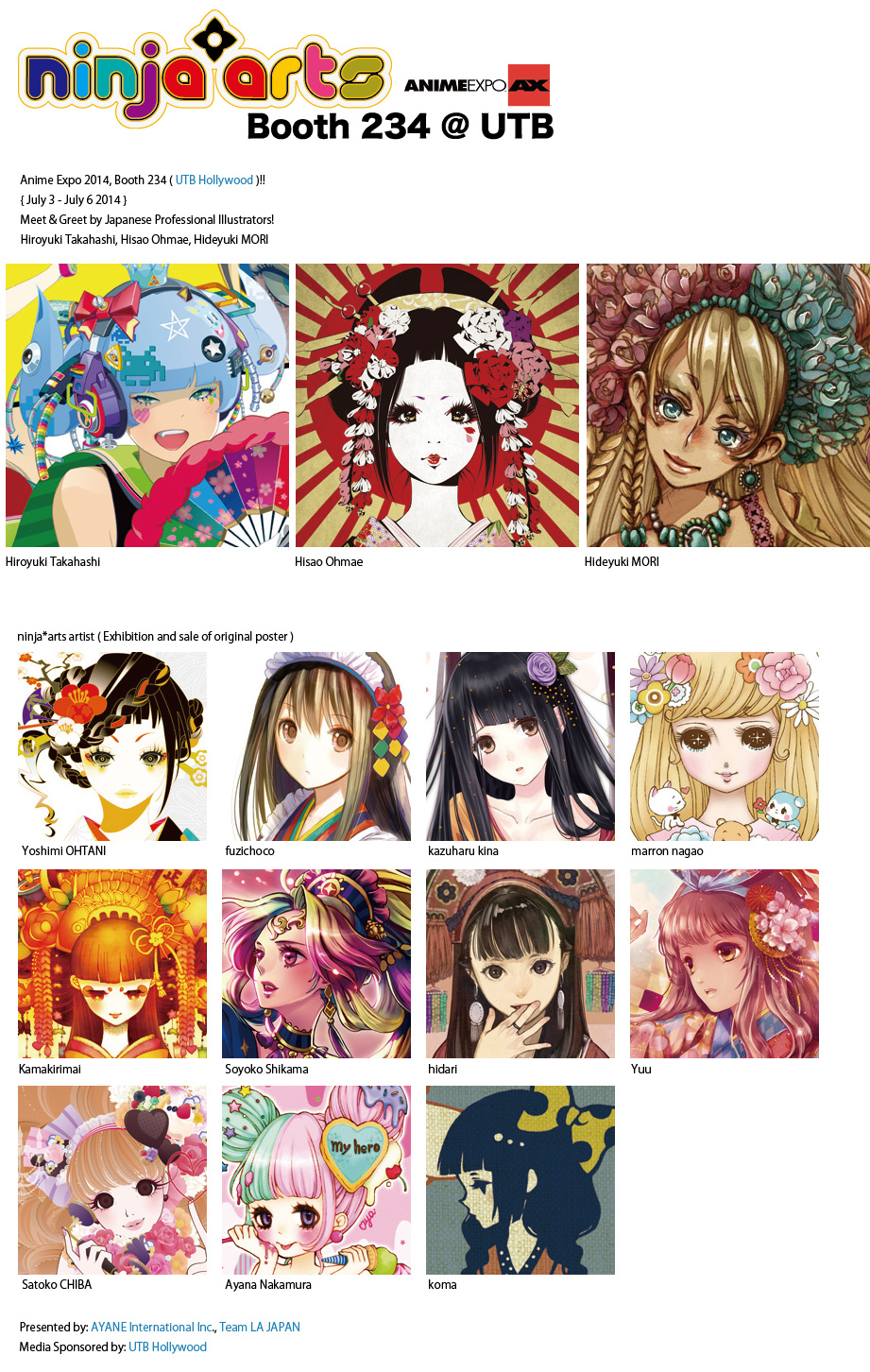View the hidari artist image
Viewport: 870px width, 1372px height.
[x=520, y=964]
